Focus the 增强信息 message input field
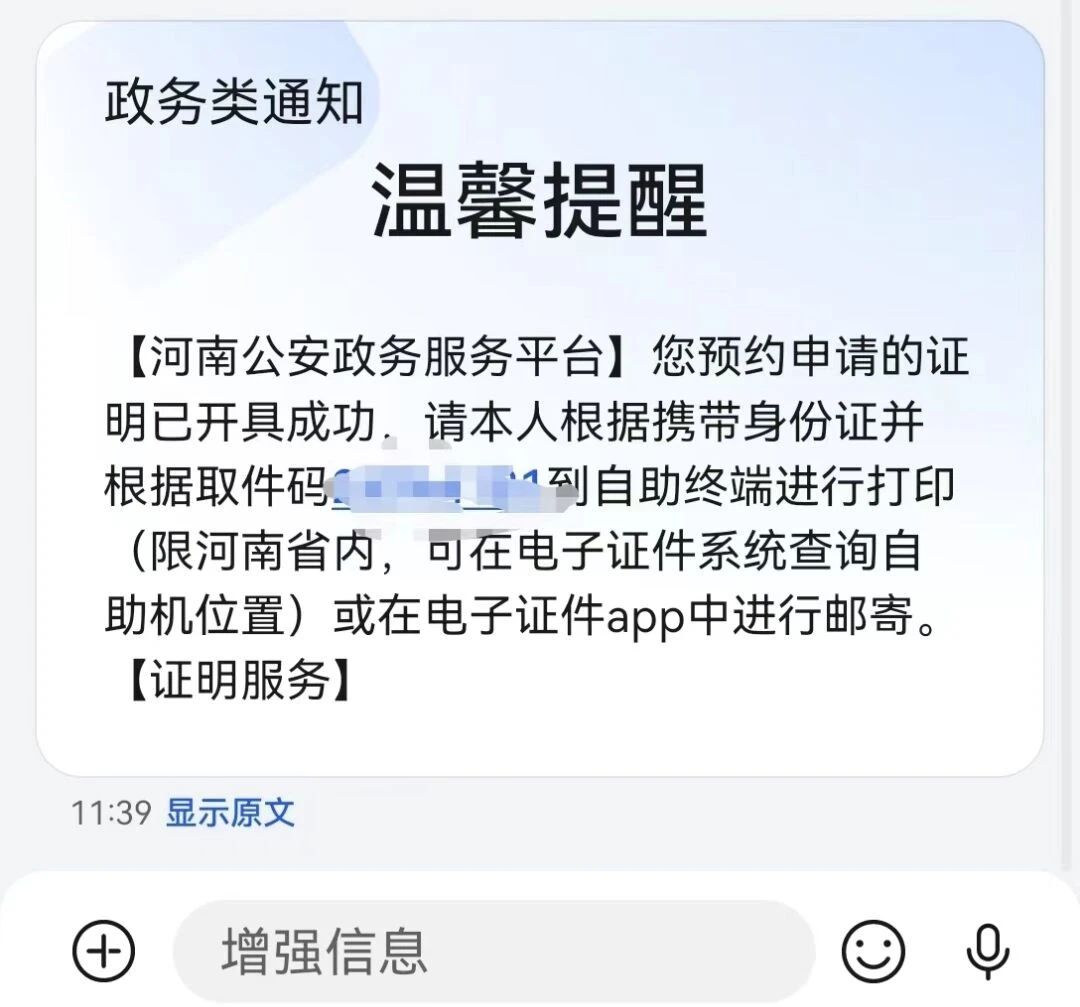 490,950
